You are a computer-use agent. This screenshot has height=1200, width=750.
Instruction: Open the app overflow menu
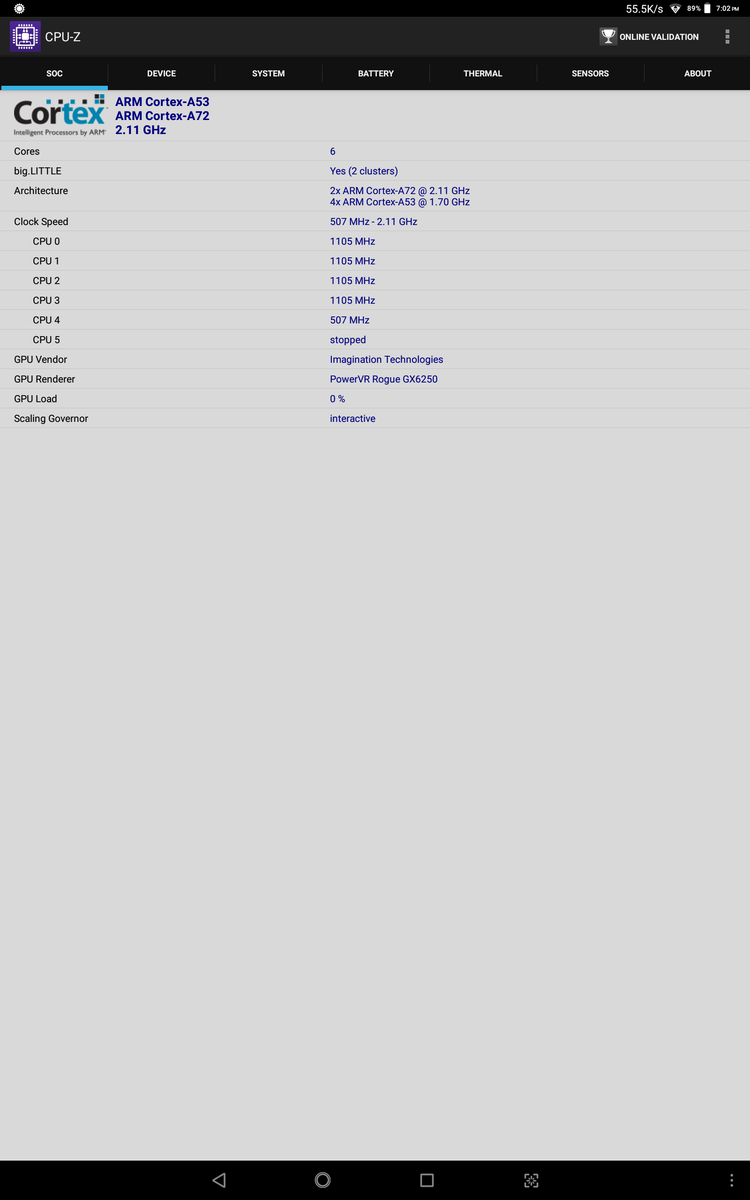coord(727,37)
